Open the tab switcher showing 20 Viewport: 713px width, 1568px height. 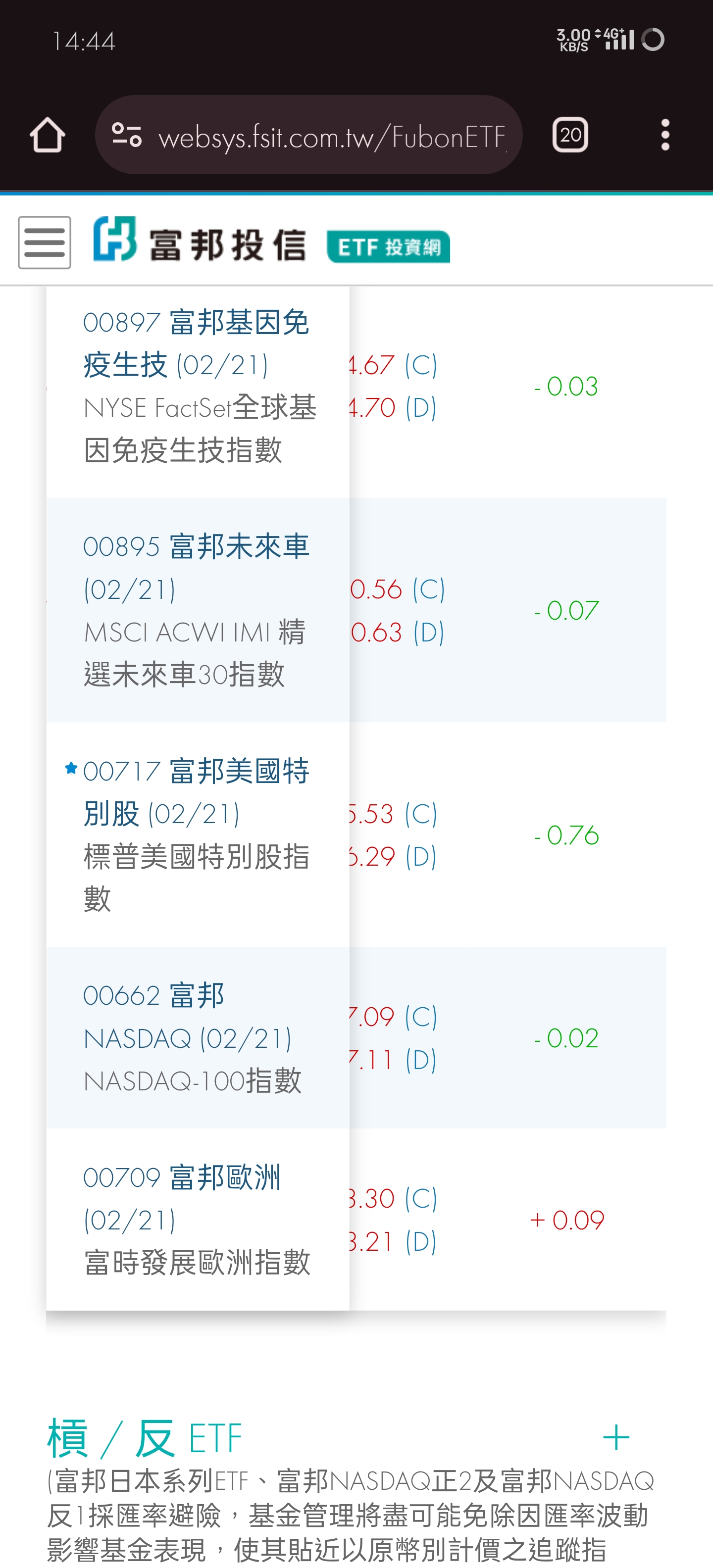tap(570, 135)
